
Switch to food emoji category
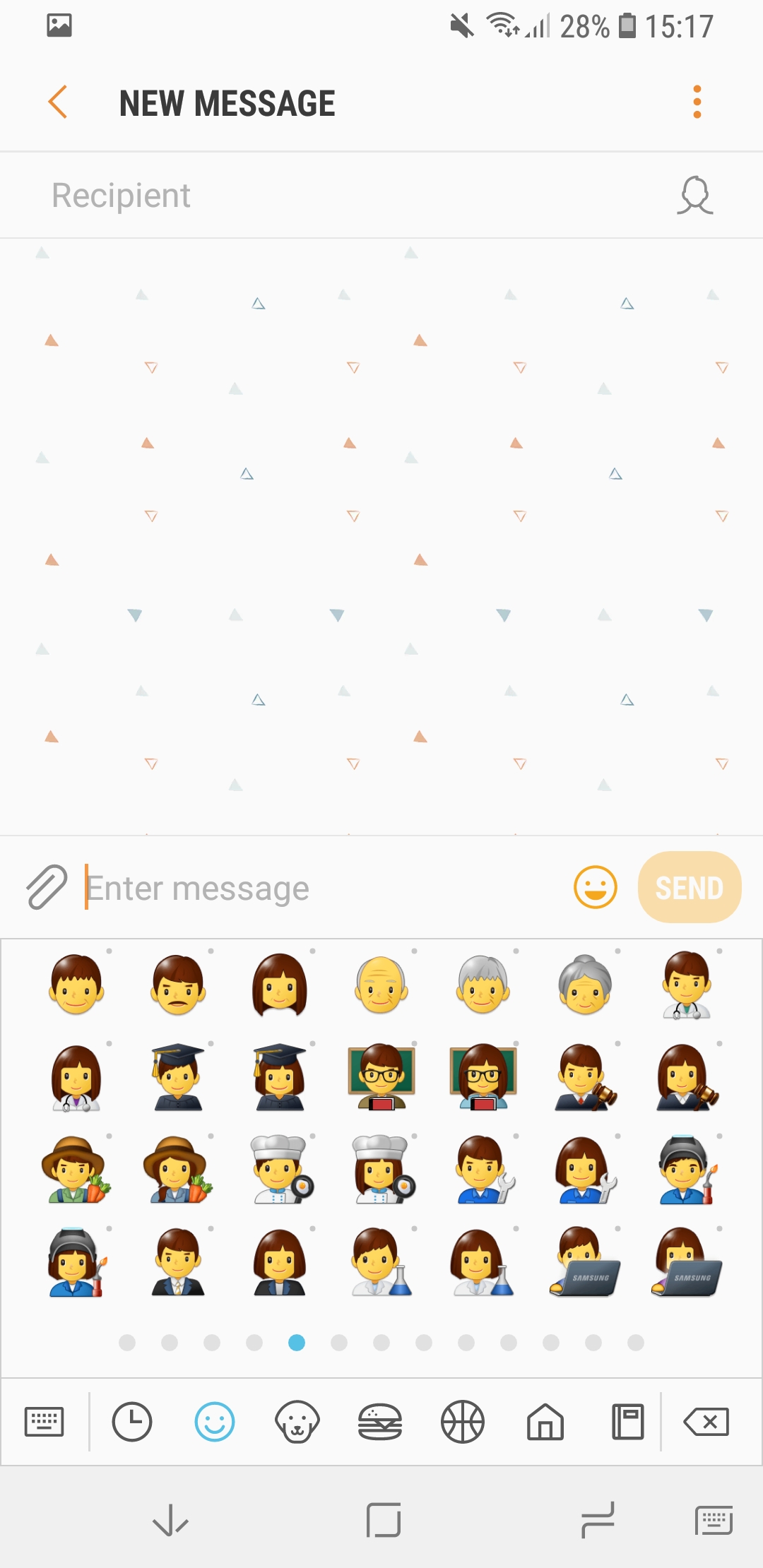click(380, 1421)
